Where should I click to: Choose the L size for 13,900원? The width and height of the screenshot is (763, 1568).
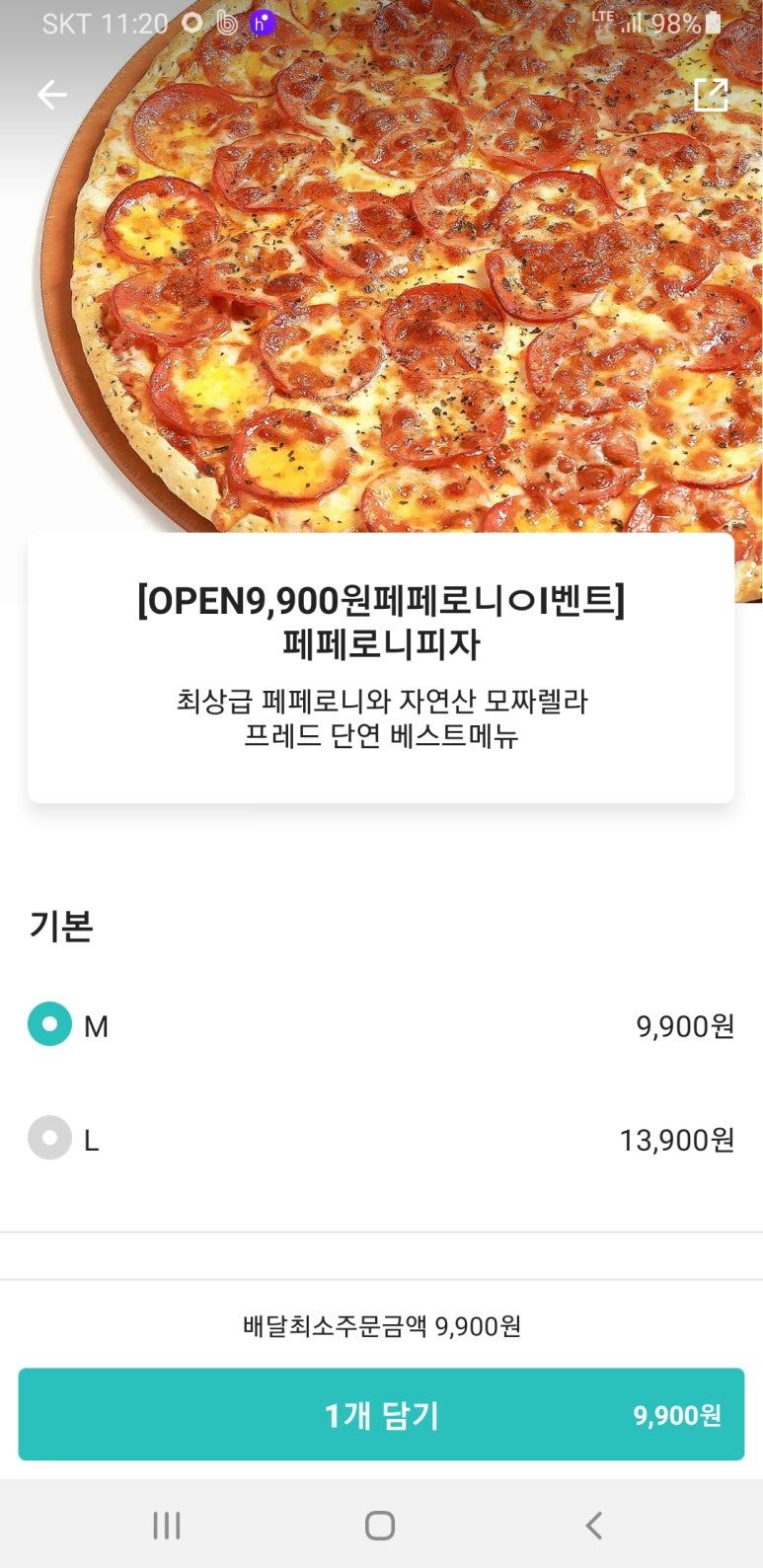50,1138
